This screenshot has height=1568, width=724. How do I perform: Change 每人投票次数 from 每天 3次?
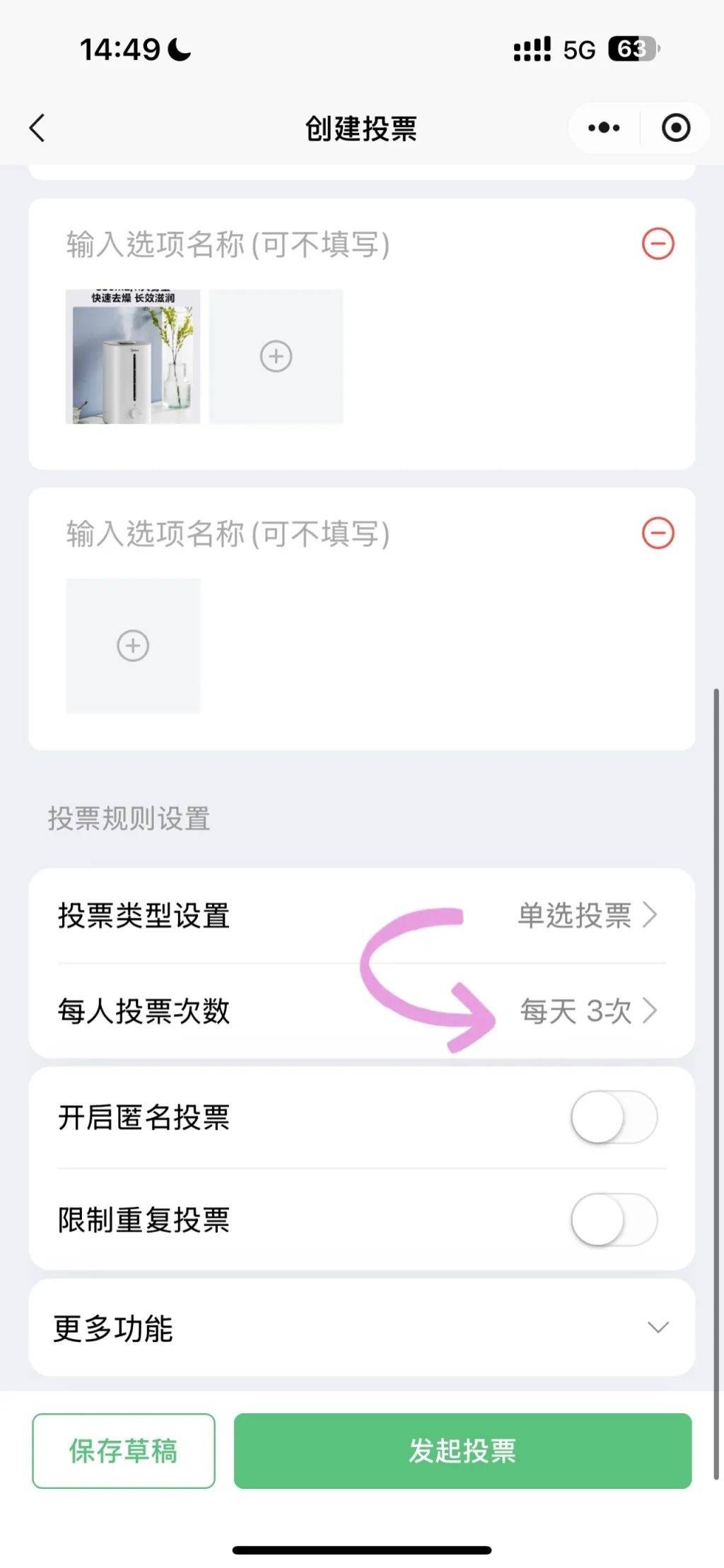coord(587,1011)
